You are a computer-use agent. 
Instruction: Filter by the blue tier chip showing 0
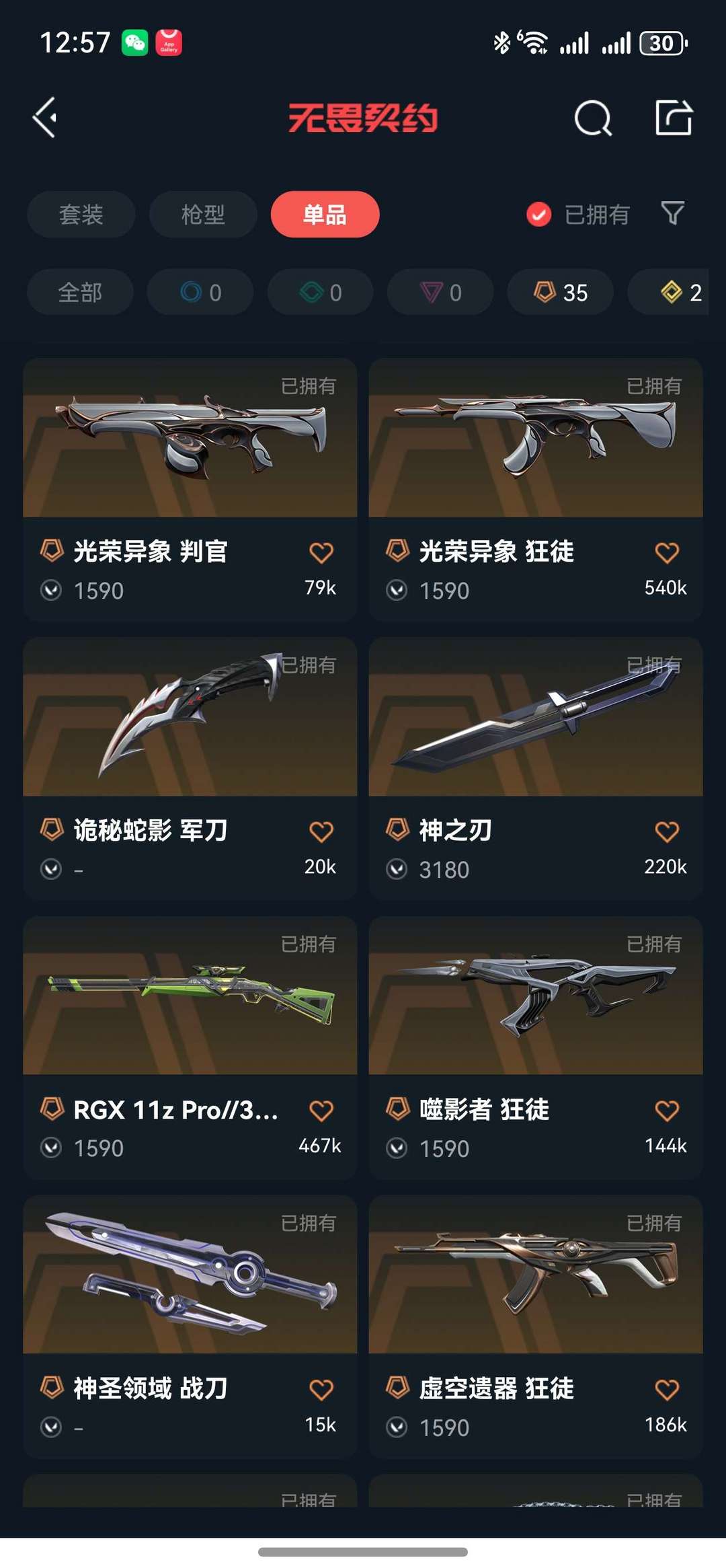[200, 293]
